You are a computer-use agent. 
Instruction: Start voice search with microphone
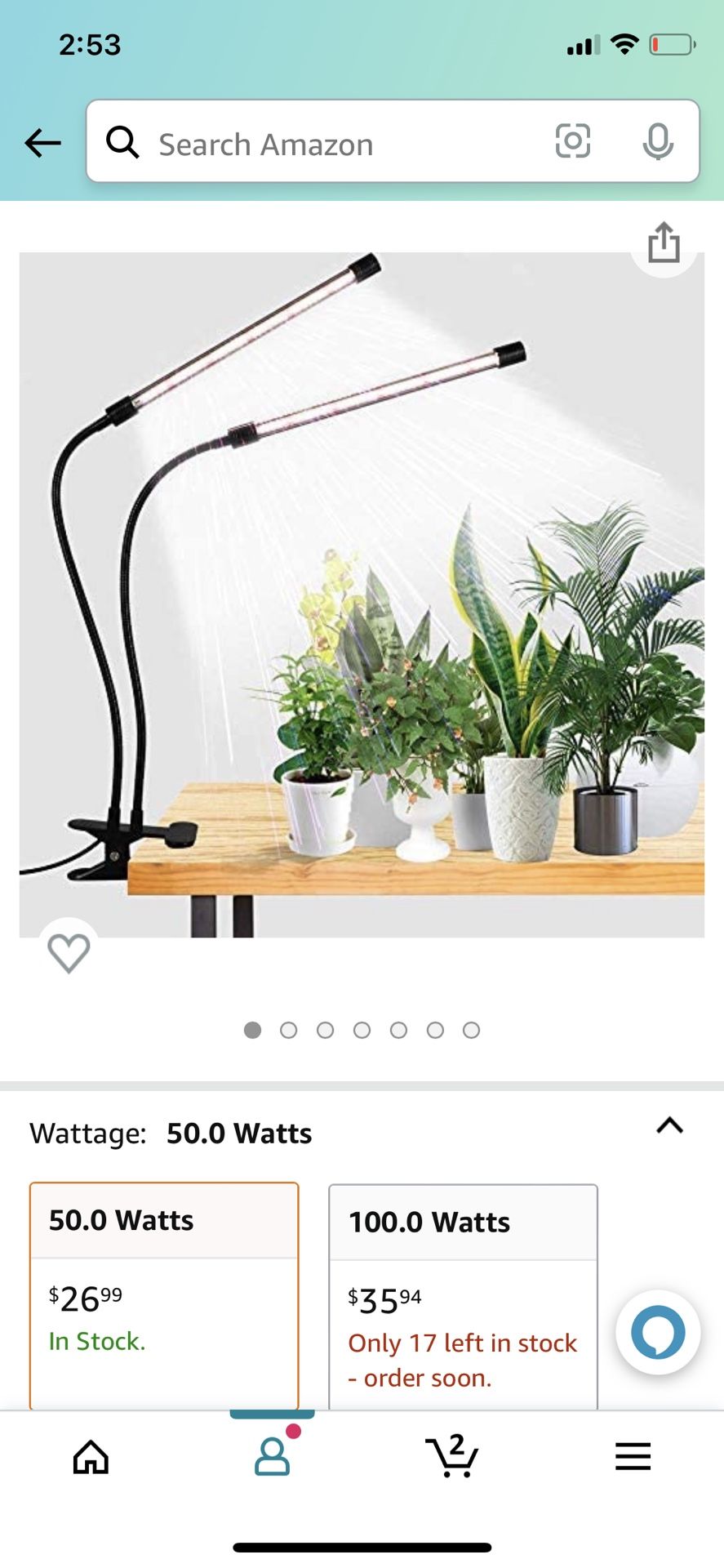point(657,142)
